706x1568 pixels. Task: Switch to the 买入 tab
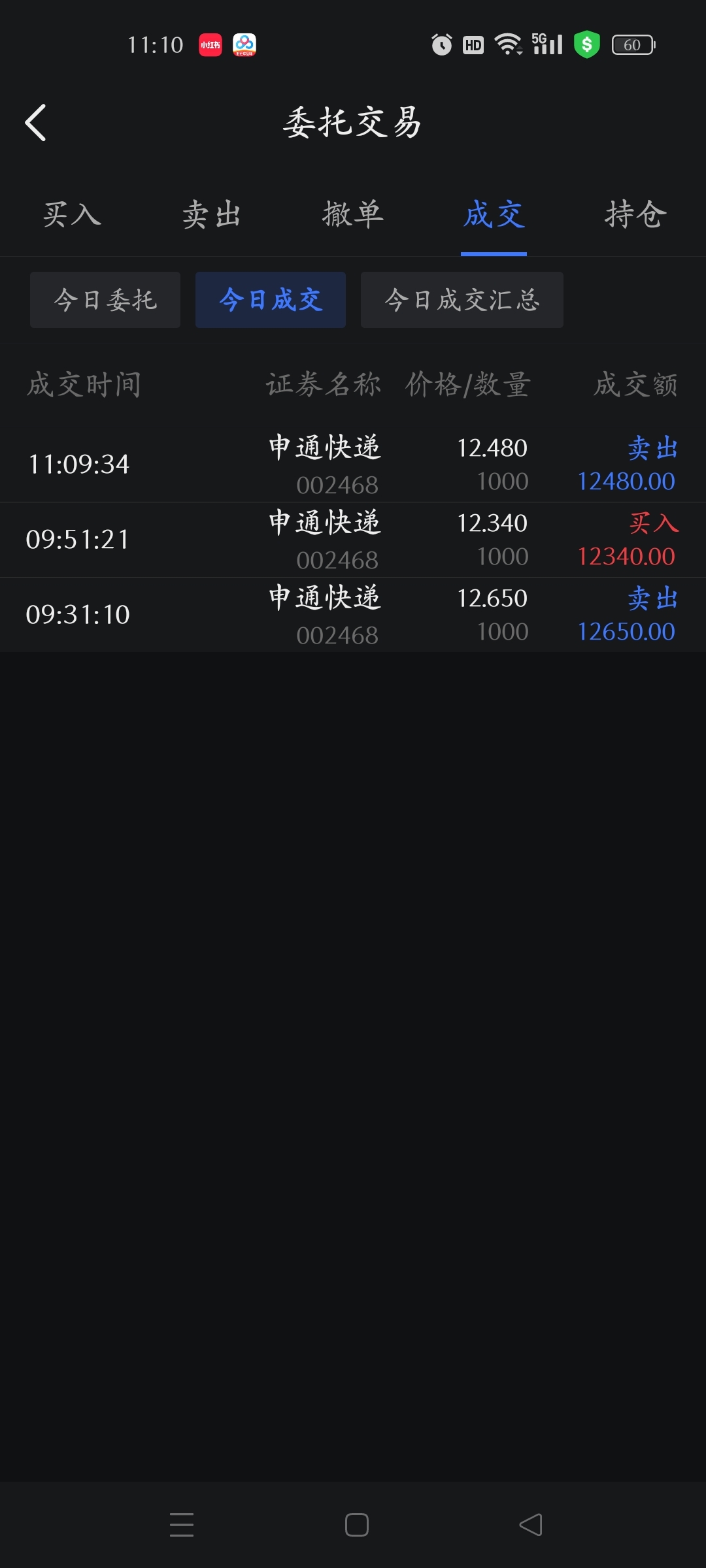(72, 214)
